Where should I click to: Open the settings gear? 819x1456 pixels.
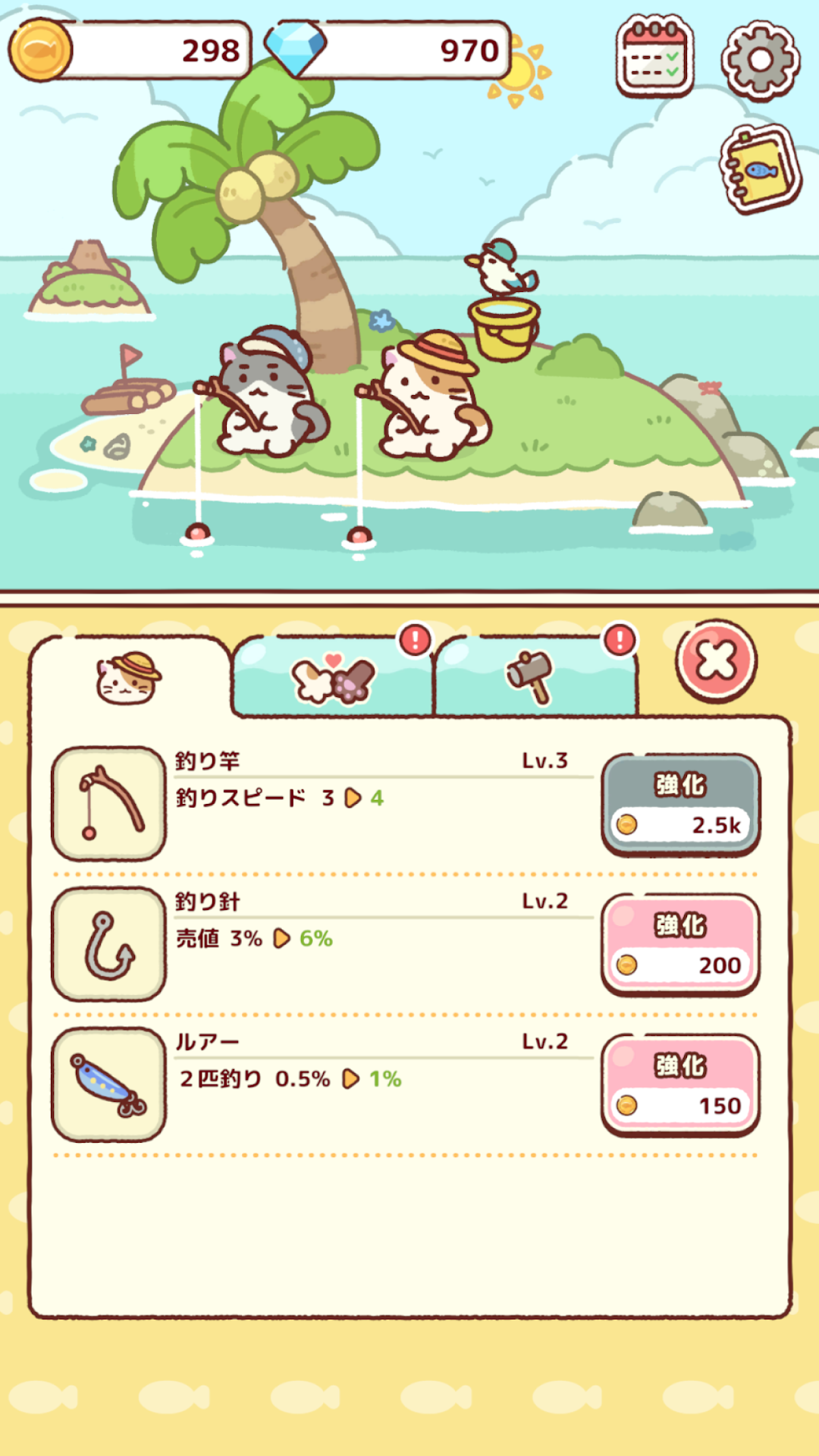(761, 60)
